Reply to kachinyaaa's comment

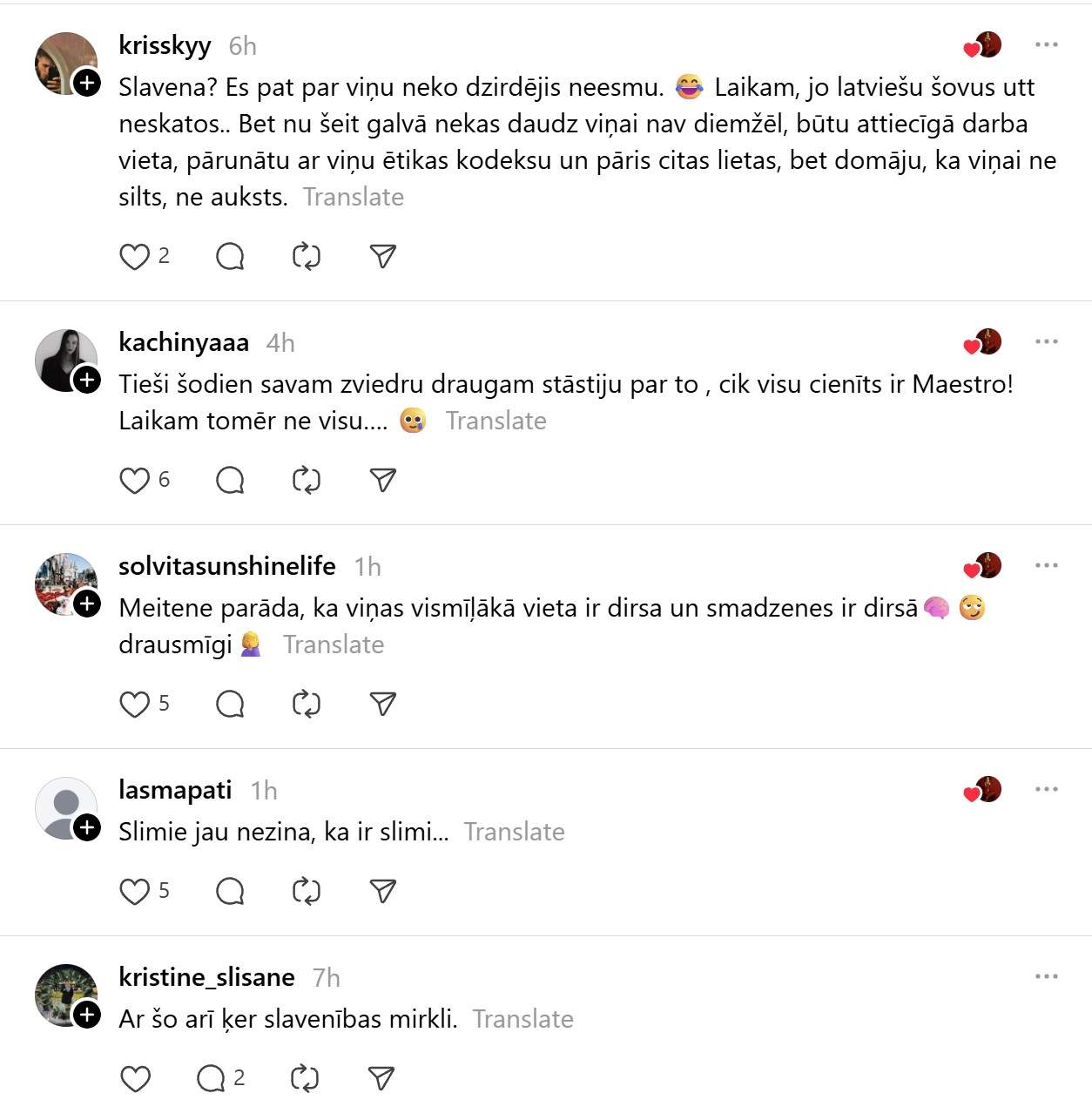[230, 481]
